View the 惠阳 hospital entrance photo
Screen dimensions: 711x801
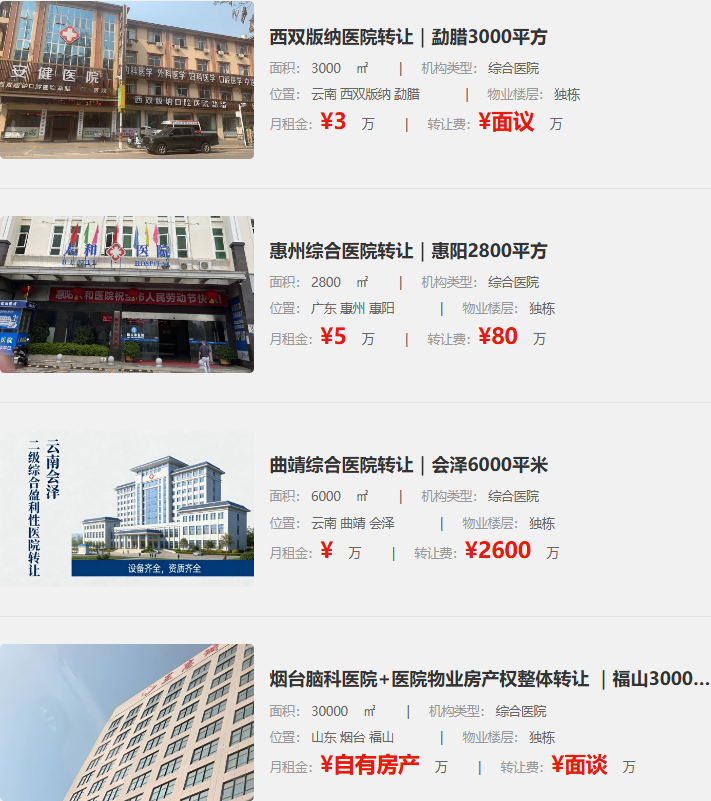tap(127, 294)
